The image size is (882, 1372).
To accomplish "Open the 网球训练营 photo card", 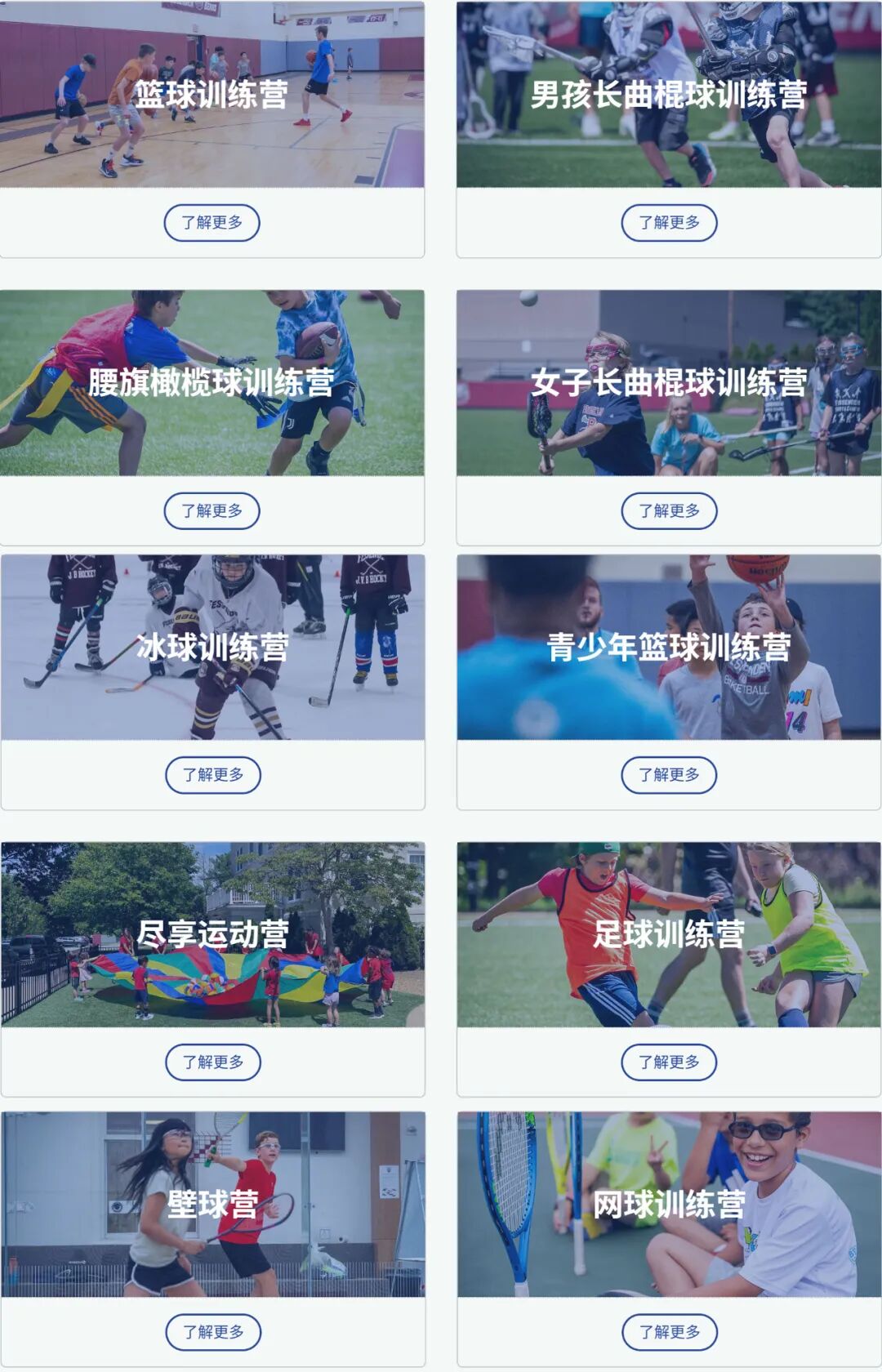I will [x=669, y=1205].
